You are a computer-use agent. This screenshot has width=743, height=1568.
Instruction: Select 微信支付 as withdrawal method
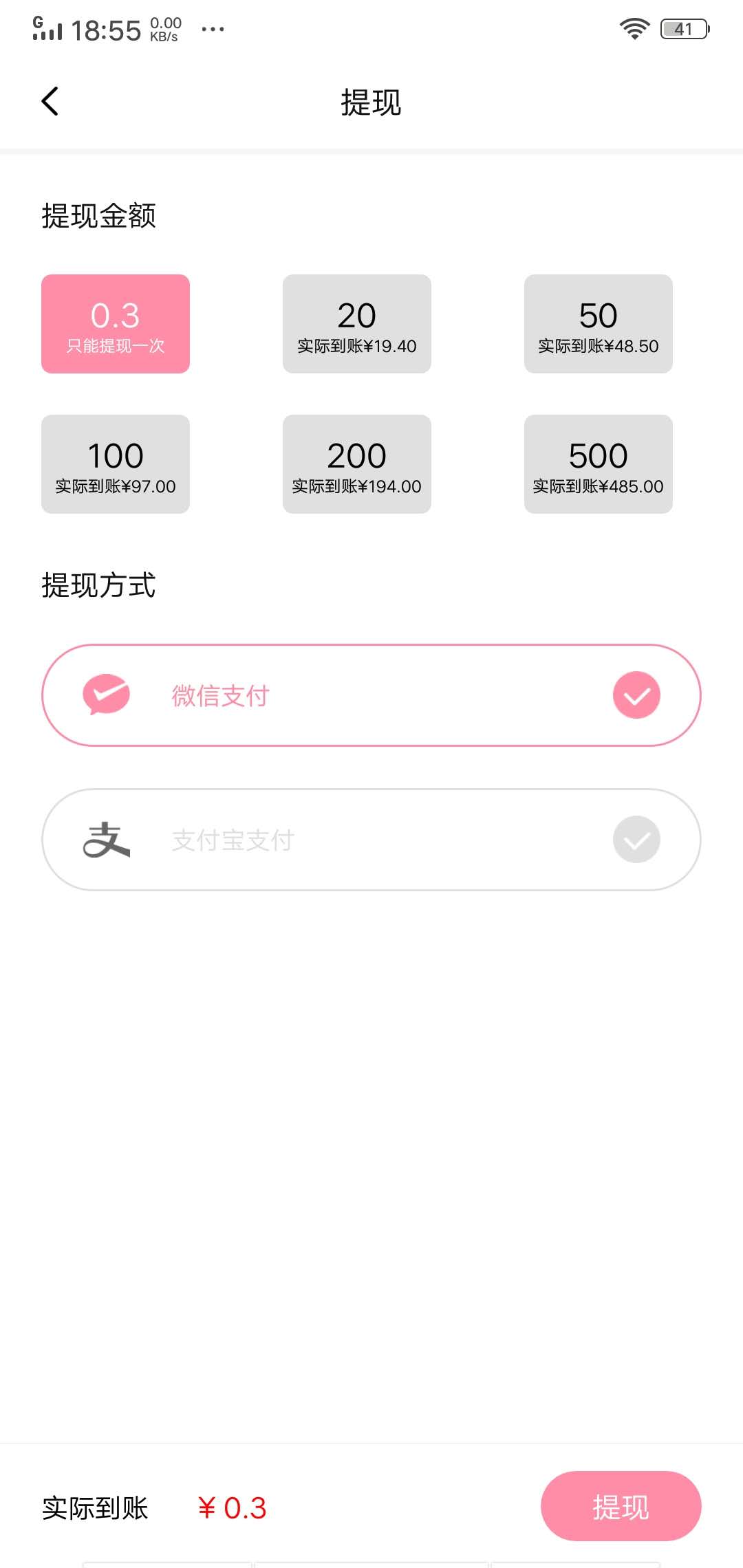tap(371, 695)
